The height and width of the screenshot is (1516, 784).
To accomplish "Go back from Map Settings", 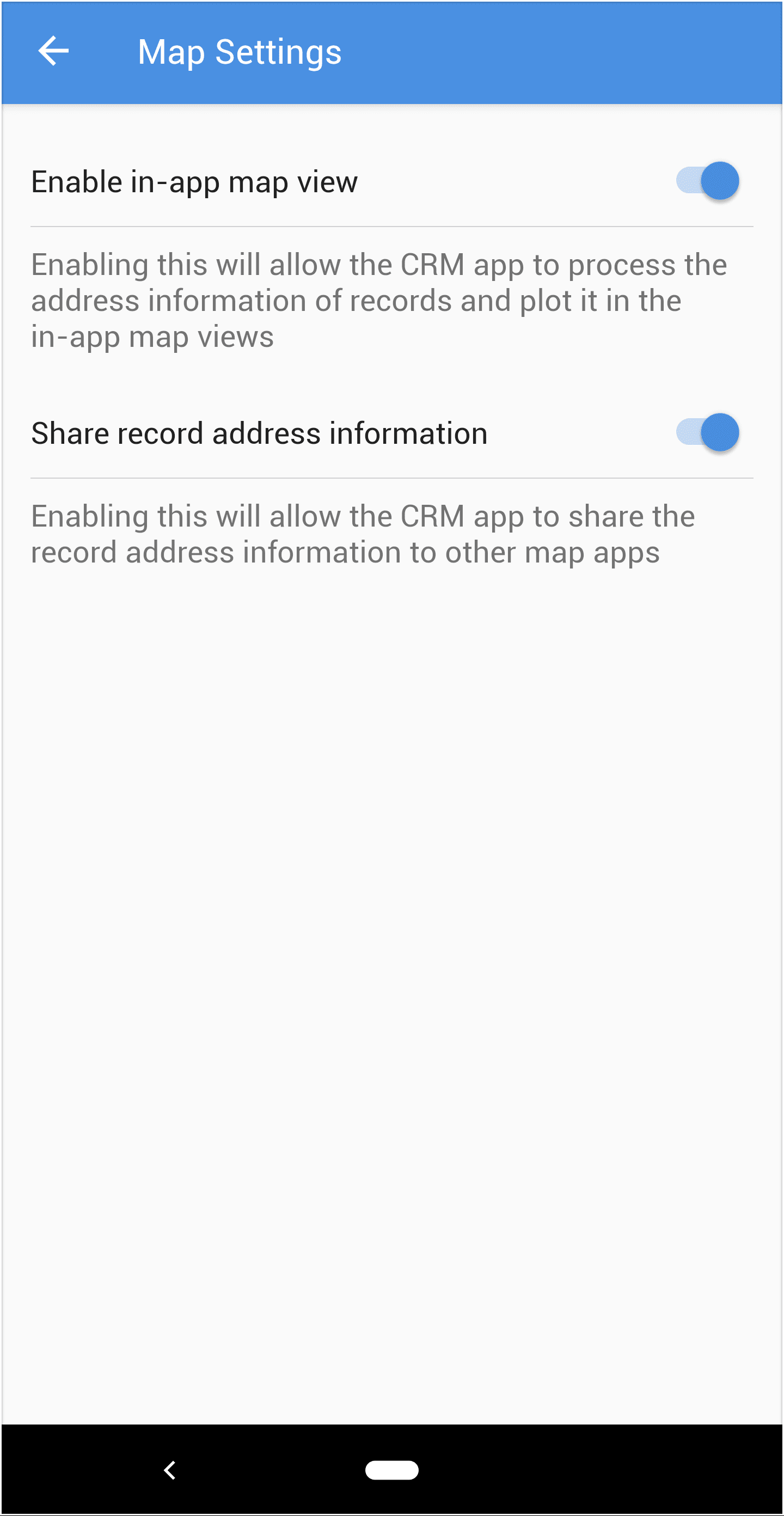I will (53, 51).
